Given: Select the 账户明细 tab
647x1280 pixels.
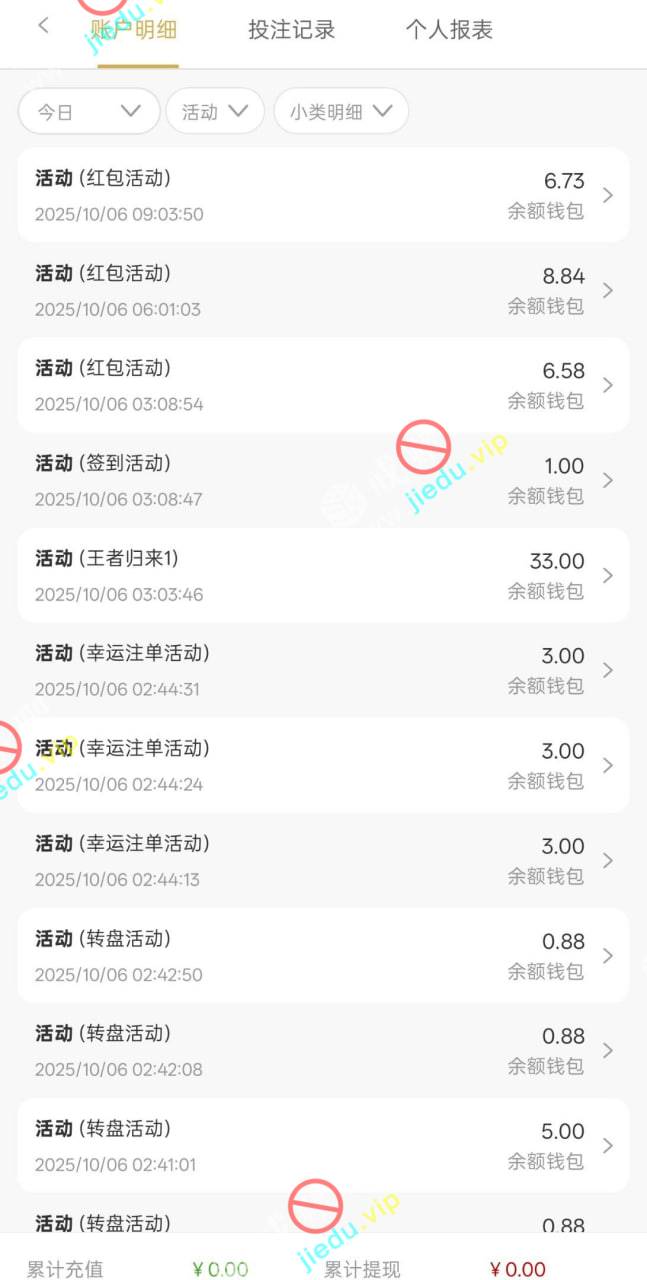Looking at the screenshot, I should 138,30.
